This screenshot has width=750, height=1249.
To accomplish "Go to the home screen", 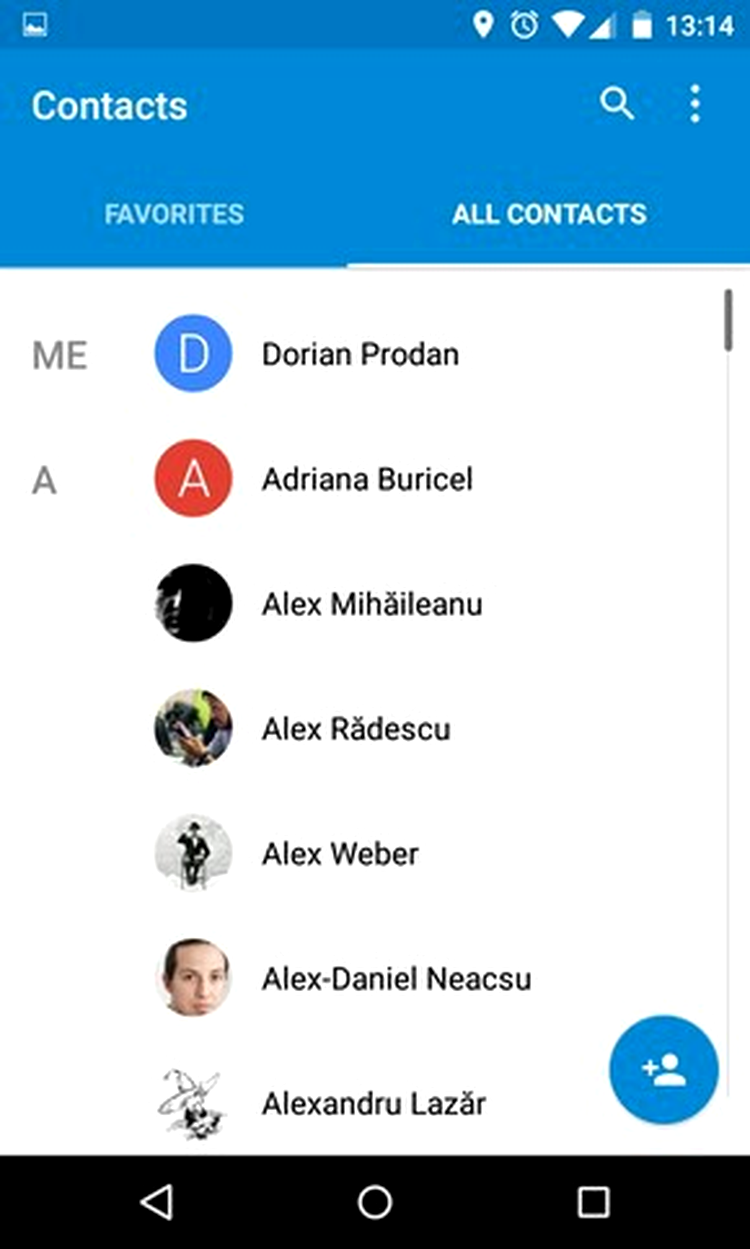I will pos(375,1202).
